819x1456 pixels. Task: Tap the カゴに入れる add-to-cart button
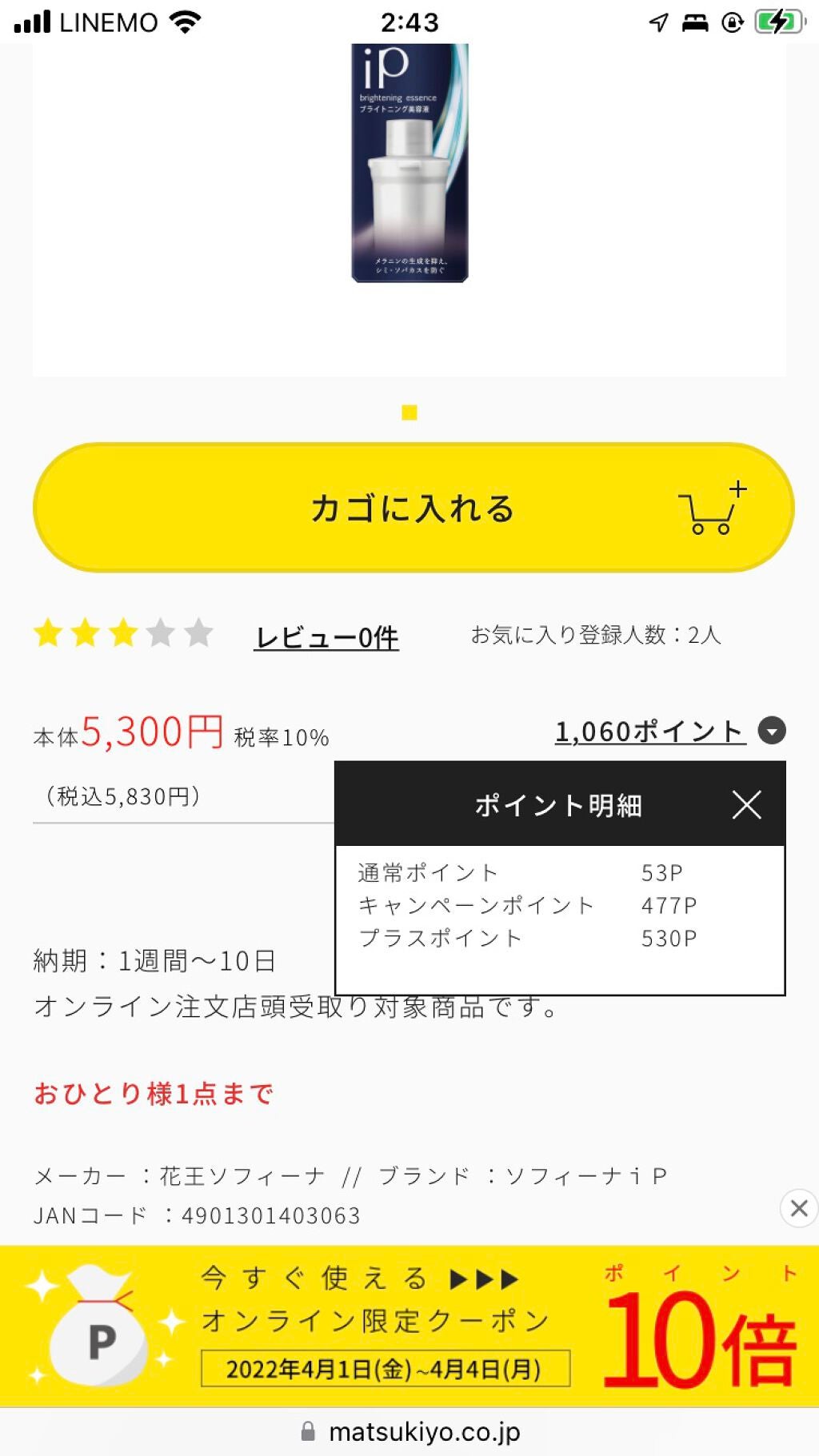point(409,507)
